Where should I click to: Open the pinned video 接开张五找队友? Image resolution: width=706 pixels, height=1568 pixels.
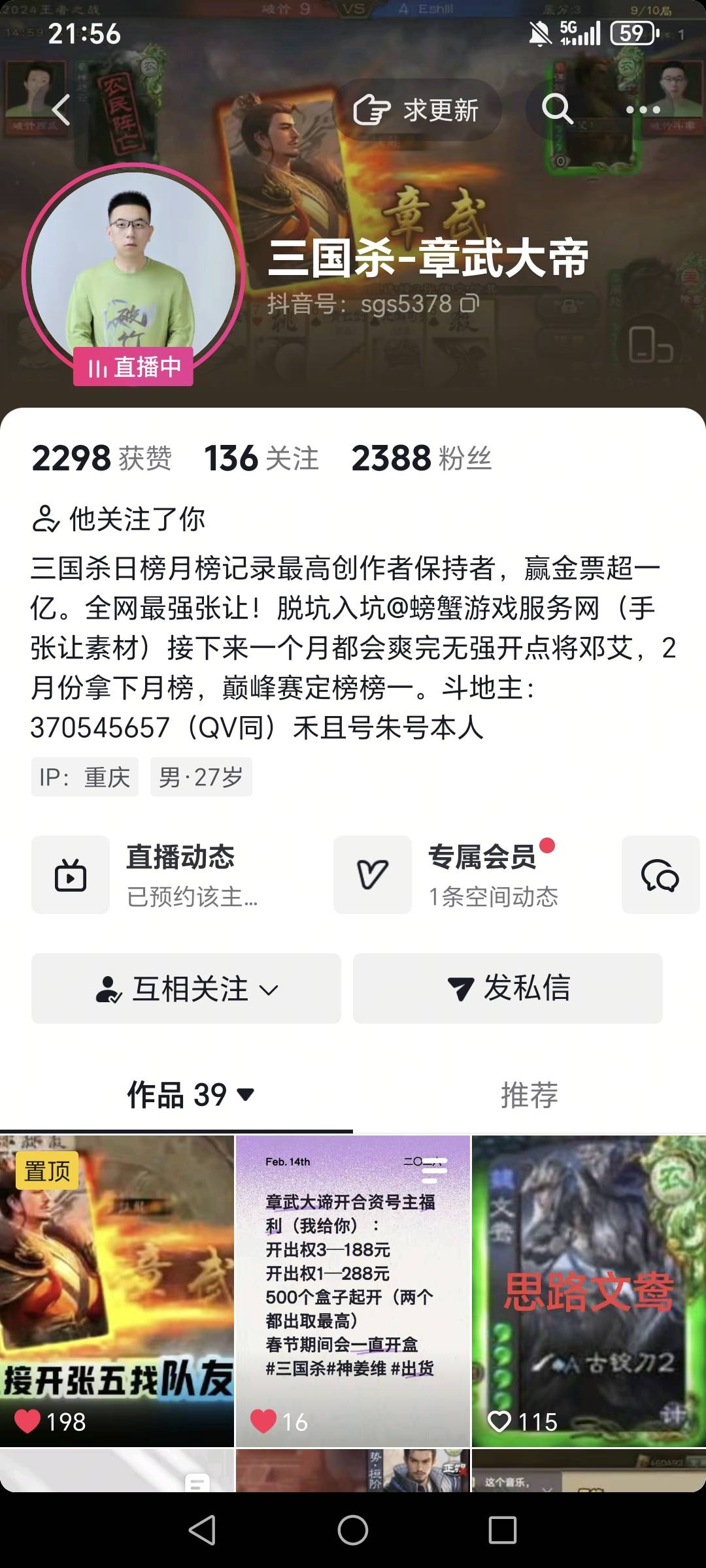tap(117, 1290)
